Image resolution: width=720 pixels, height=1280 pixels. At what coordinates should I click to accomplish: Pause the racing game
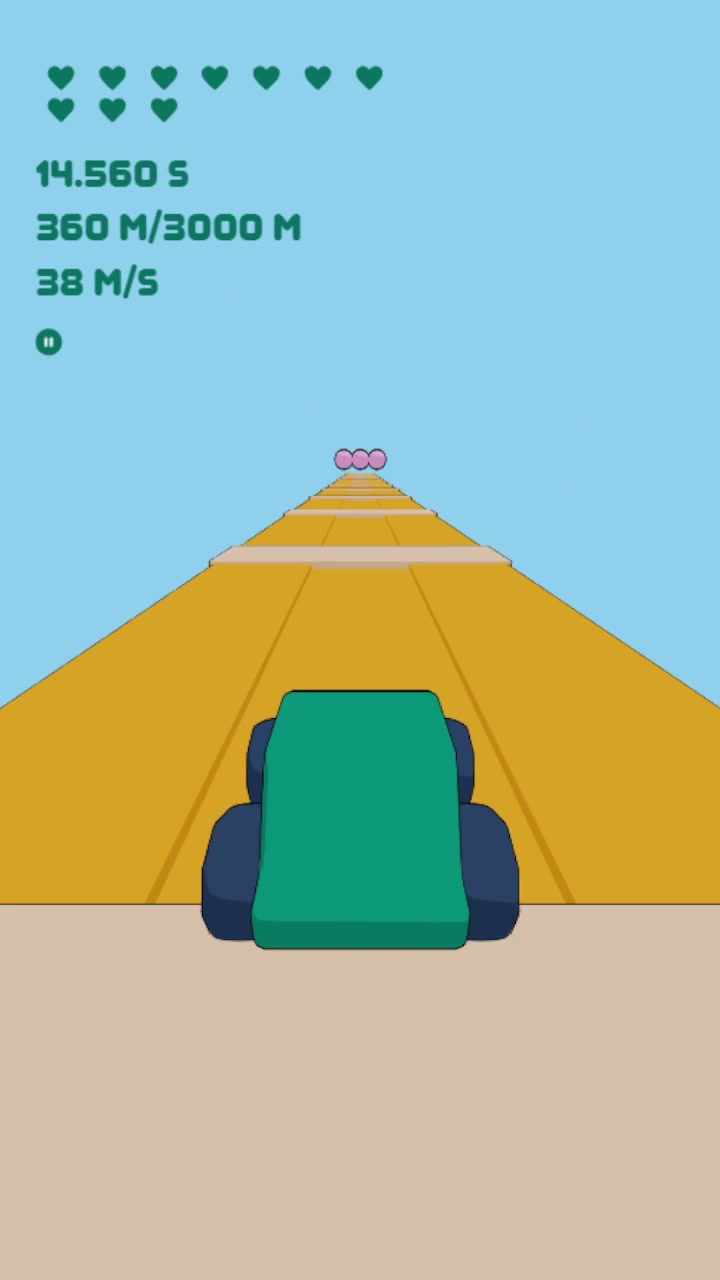49,342
